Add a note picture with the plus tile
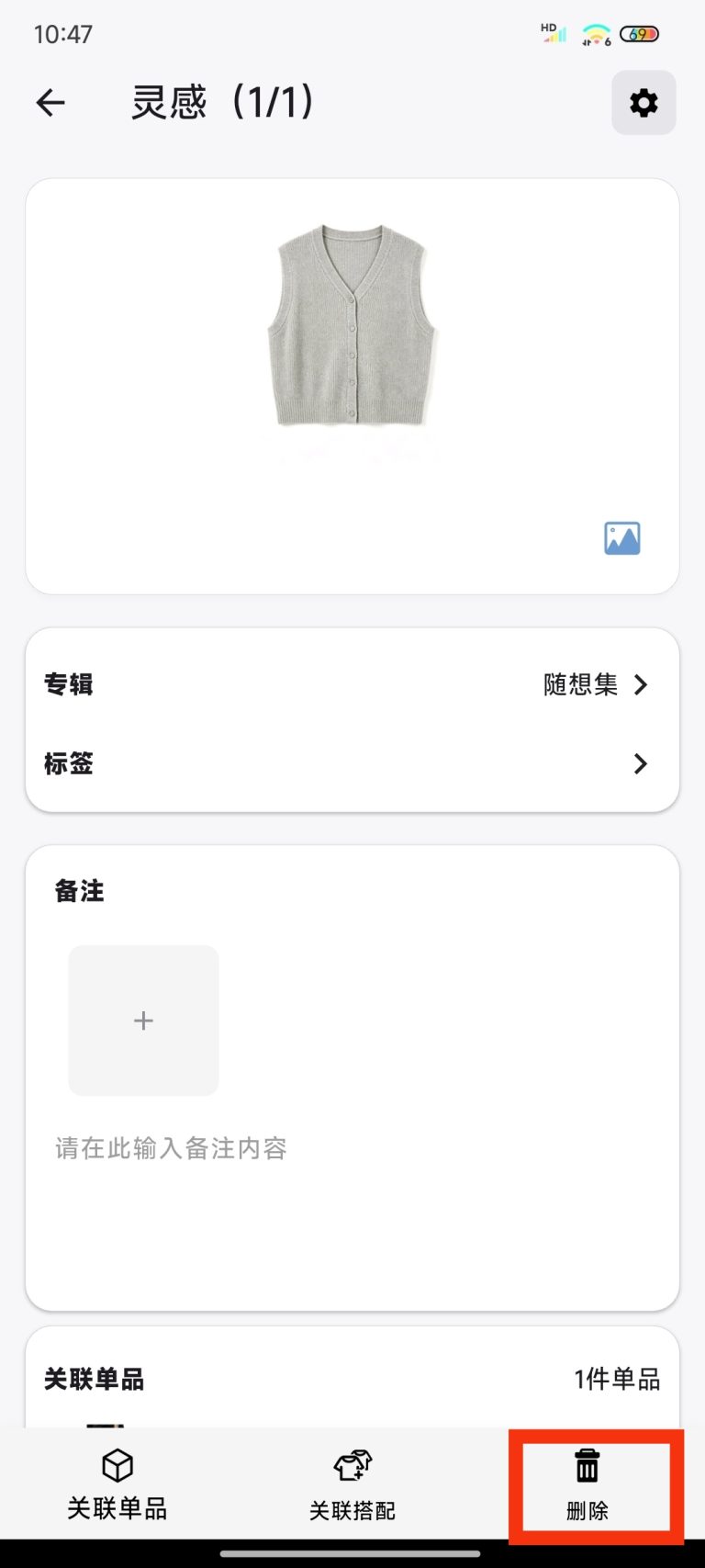 [143, 1021]
